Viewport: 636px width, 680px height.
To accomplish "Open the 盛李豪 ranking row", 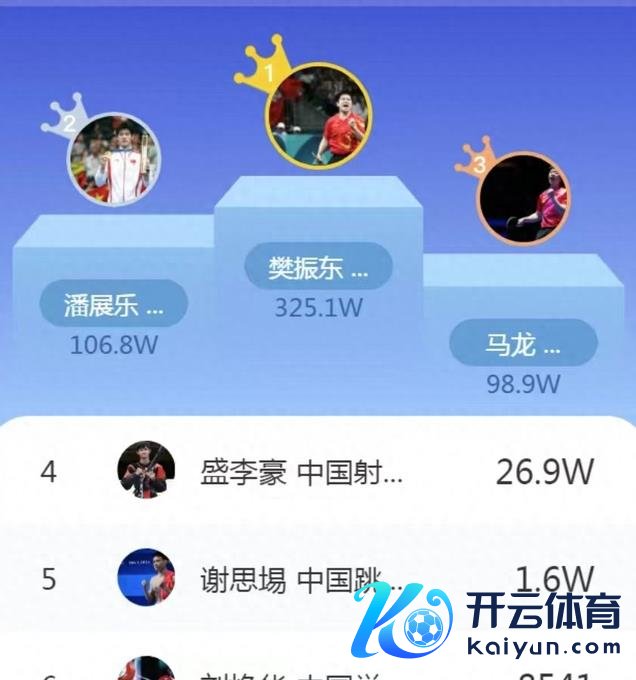I will (318, 471).
